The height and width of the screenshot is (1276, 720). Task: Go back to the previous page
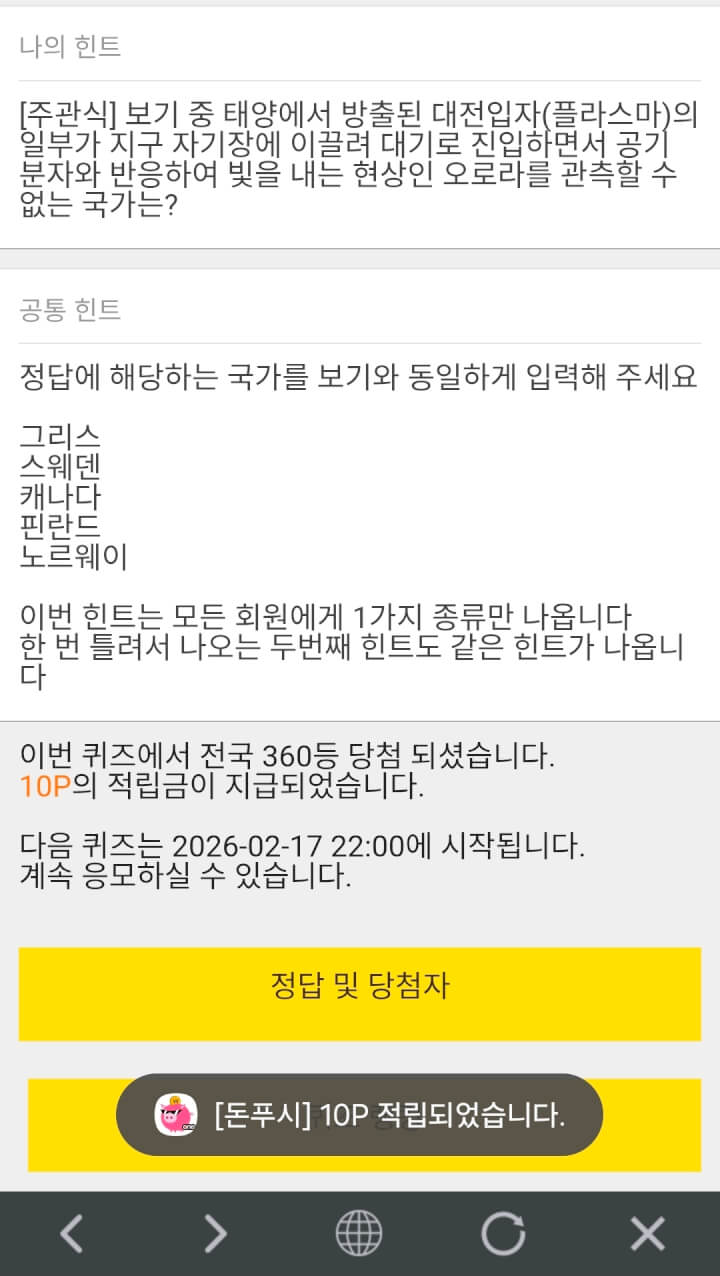pyautogui.click(x=71, y=1234)
